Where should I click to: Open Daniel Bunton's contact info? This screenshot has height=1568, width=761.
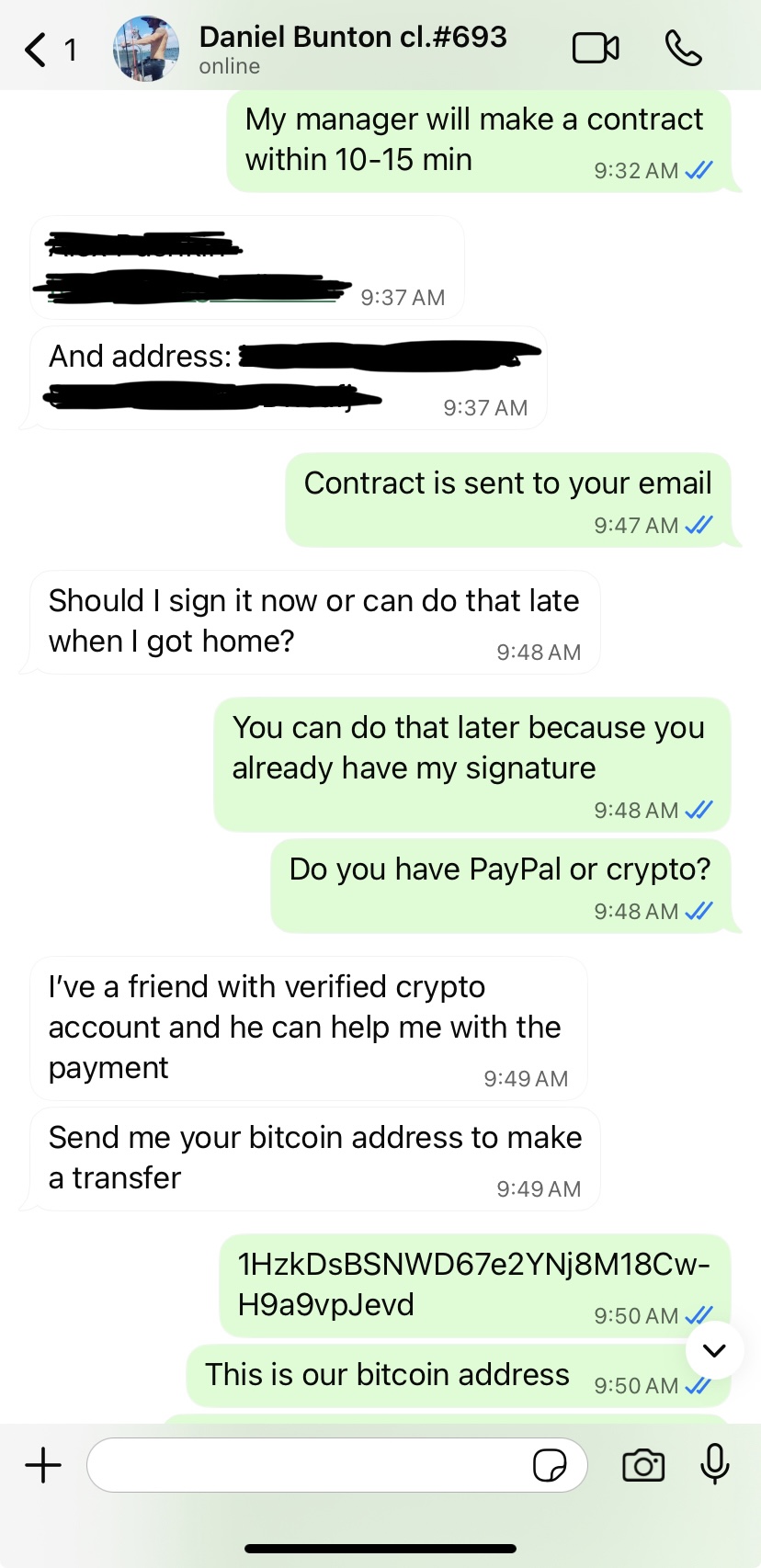[352, 48]
